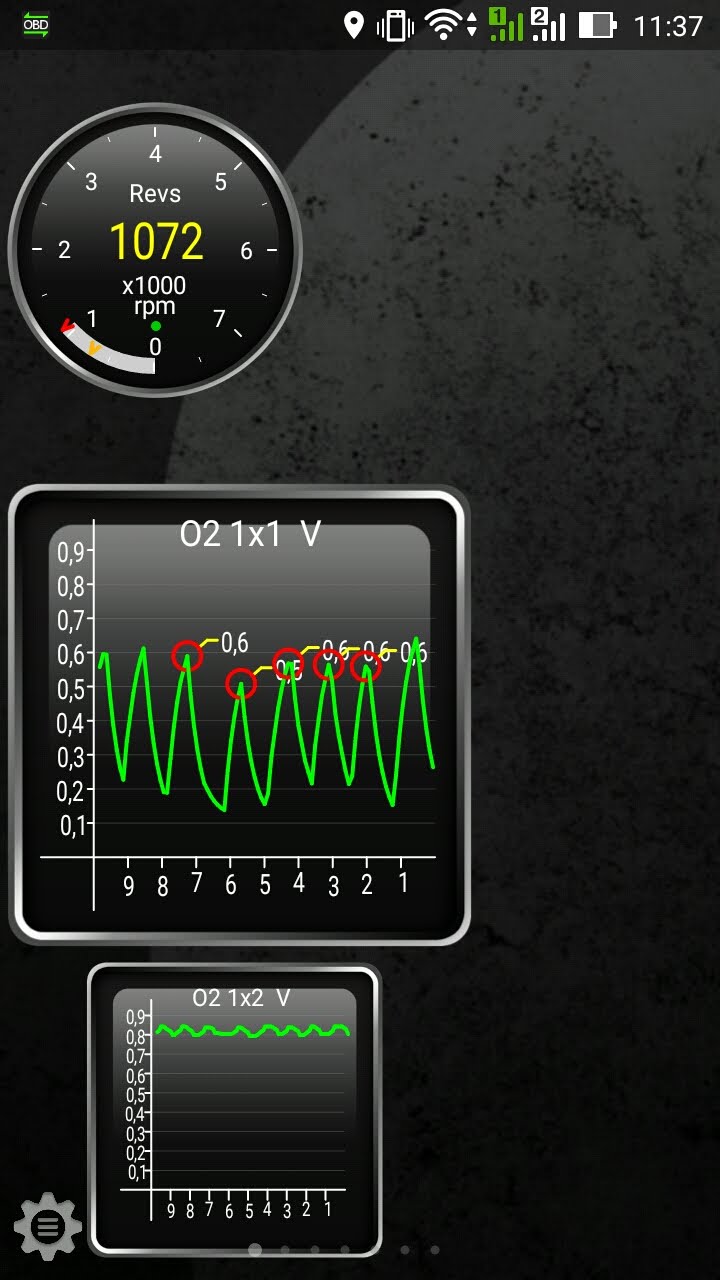
Task: Open the settings gear menu
Action: (x=47, y=1225)
